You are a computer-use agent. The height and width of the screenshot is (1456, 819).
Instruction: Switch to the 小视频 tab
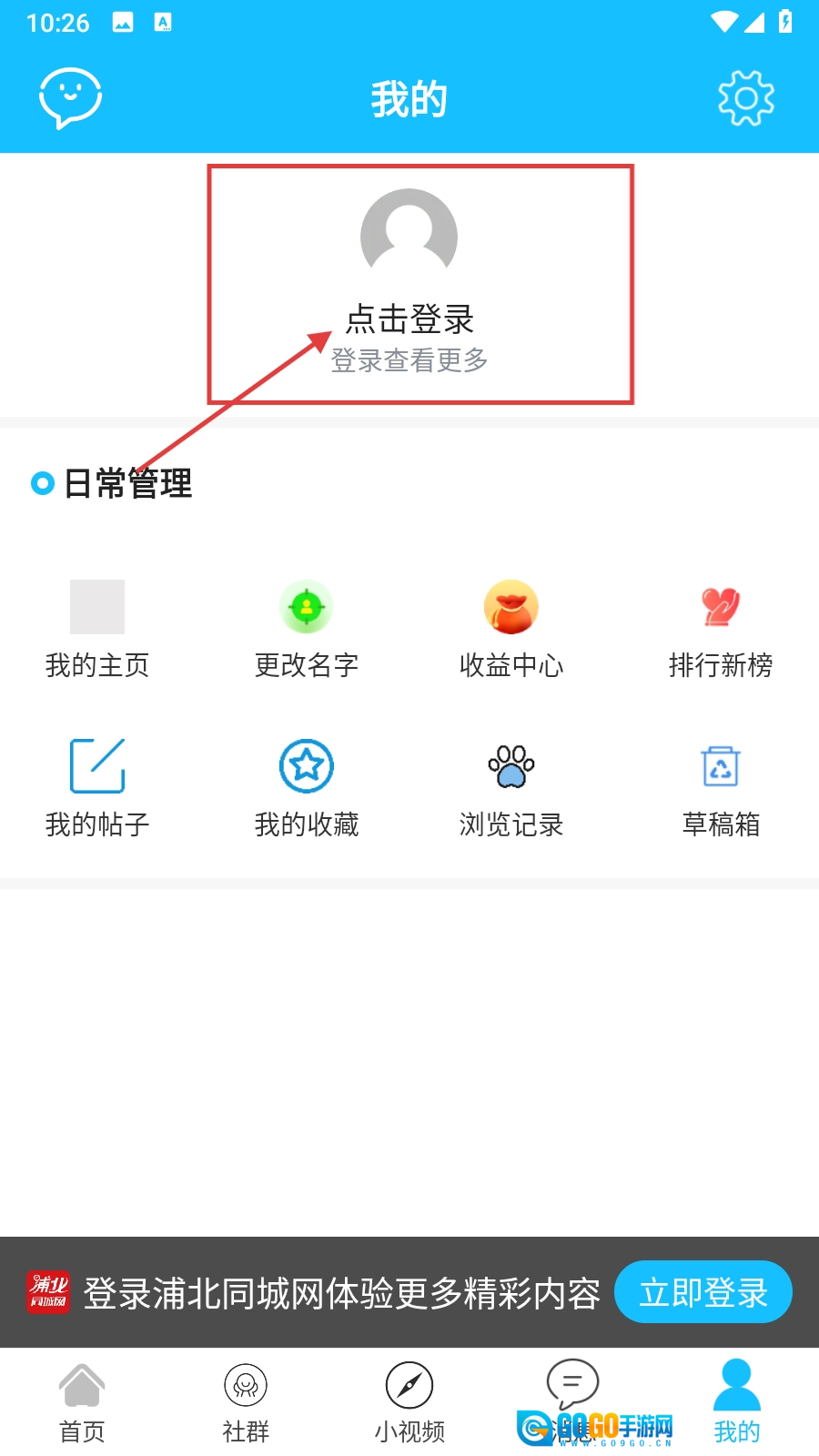click(409, 1403)
